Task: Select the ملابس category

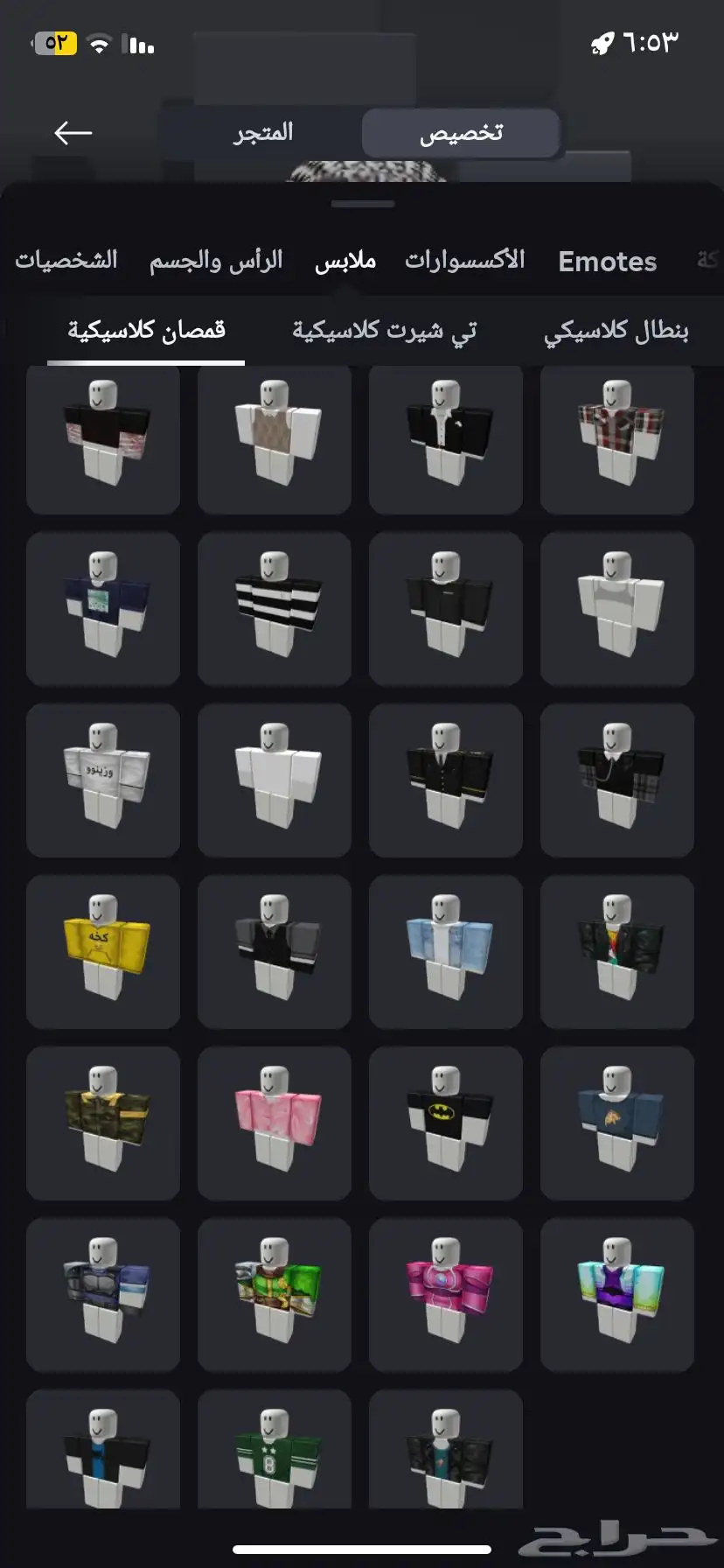Action: click(345, 261)
